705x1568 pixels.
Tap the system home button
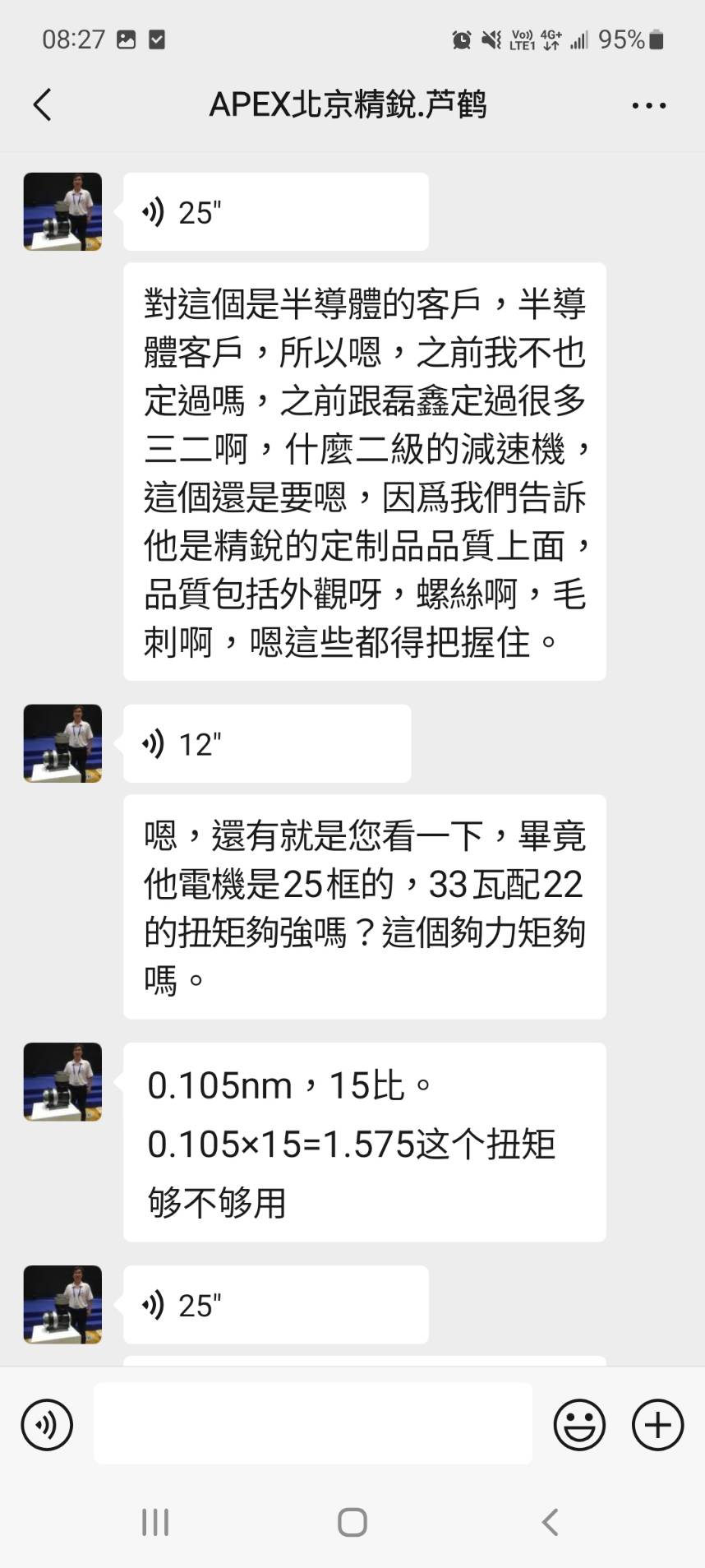coord(352,1522)
